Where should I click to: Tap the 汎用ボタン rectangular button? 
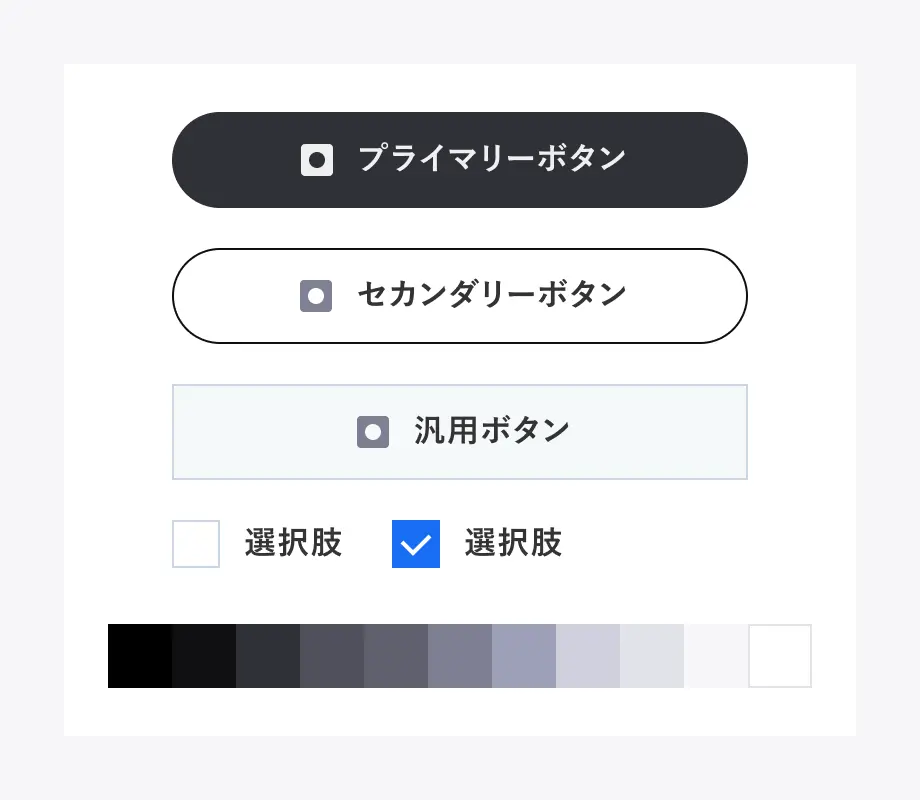point(460,432)
